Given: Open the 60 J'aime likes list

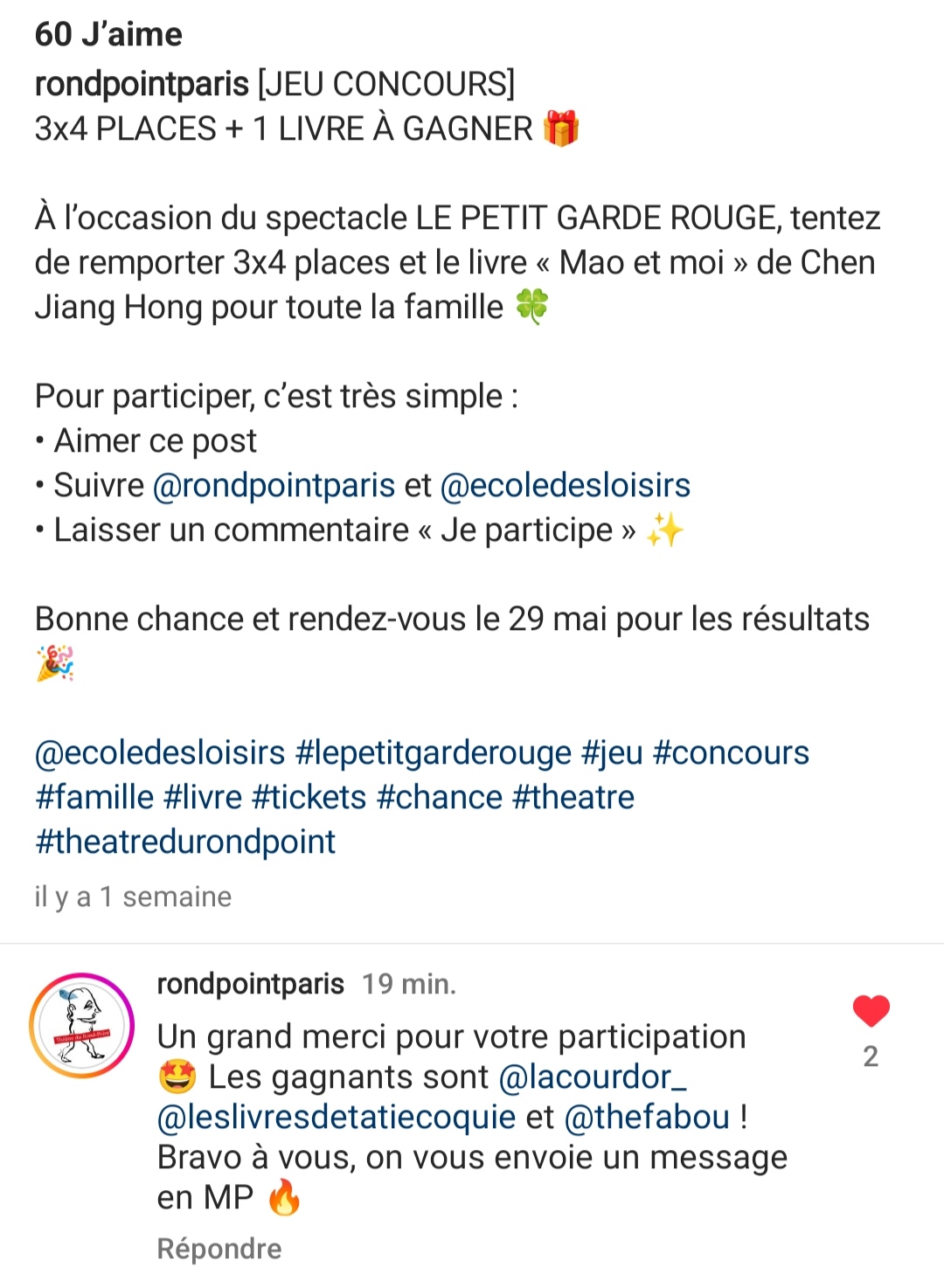Looking at the screenshot, I should (108, 35).
